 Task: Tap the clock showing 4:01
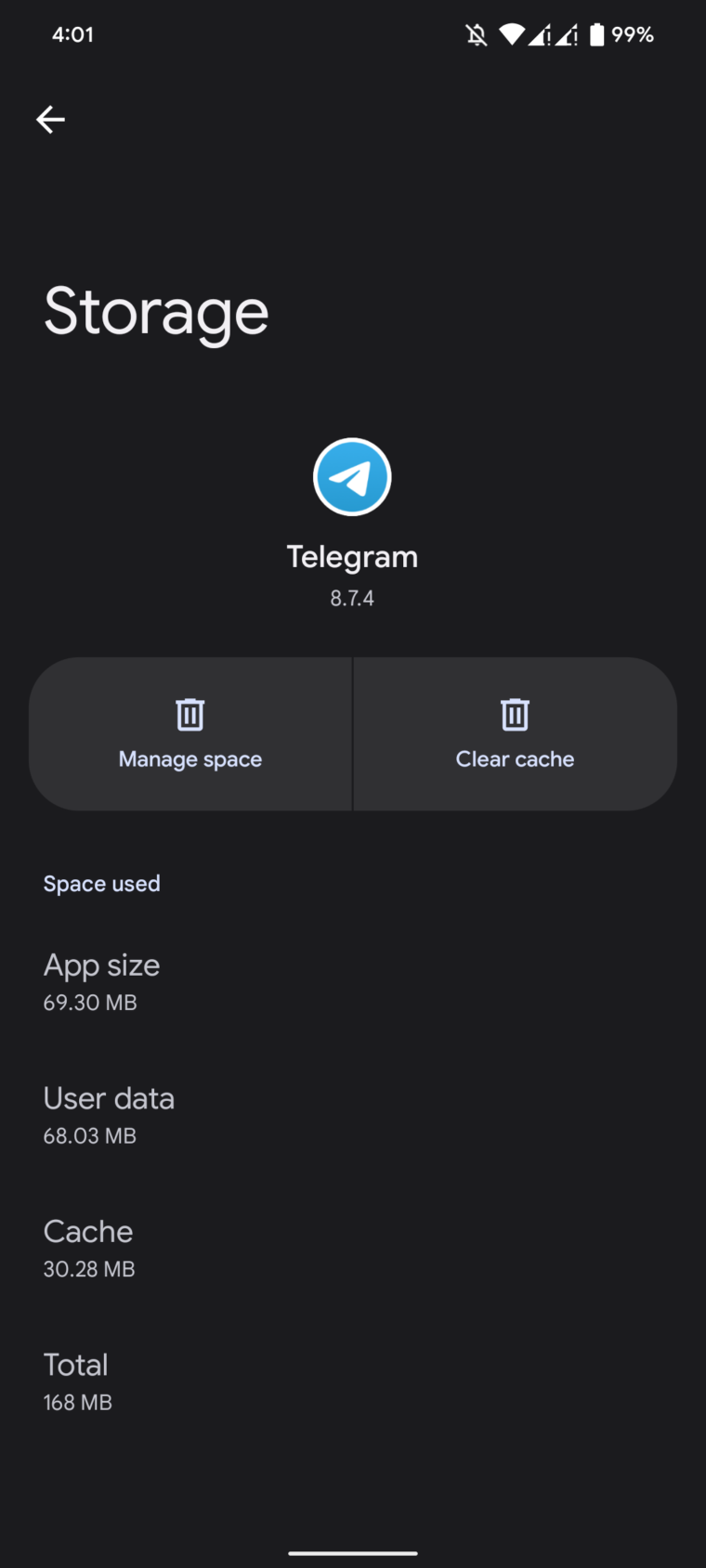pos(72,34)
